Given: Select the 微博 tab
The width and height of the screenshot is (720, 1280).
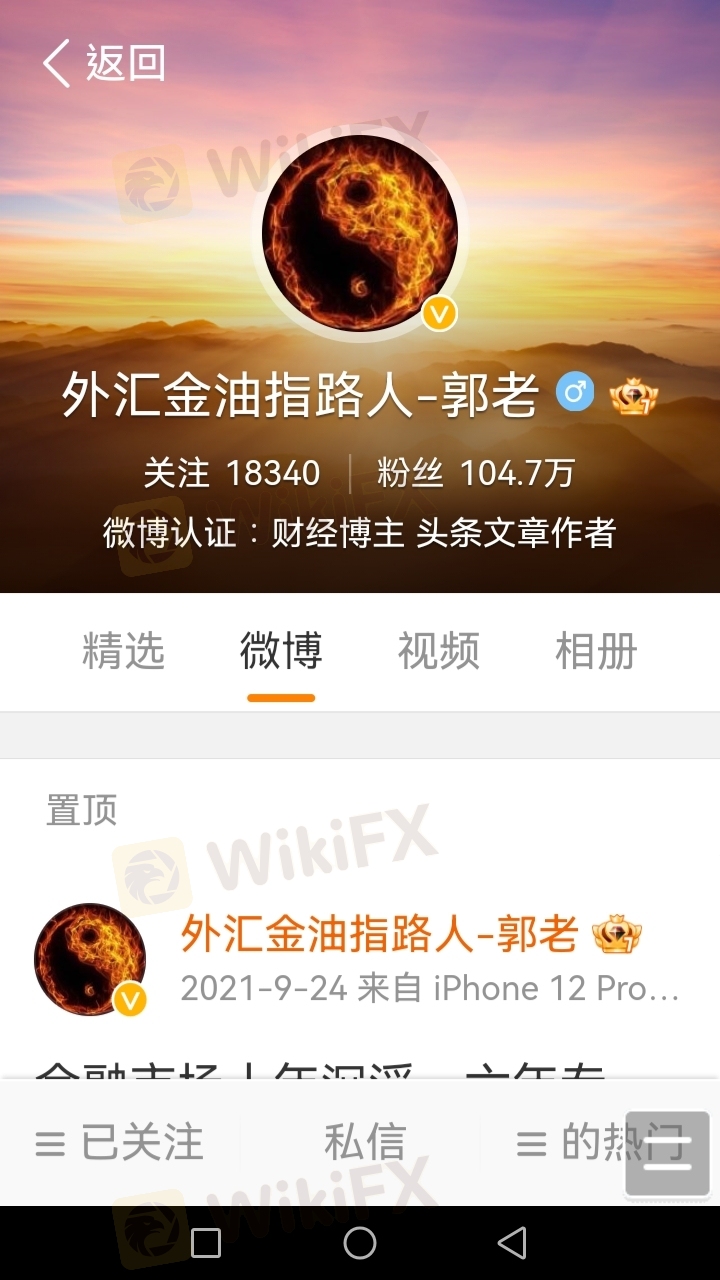Looking at the screenshot, I should (281, 652).
